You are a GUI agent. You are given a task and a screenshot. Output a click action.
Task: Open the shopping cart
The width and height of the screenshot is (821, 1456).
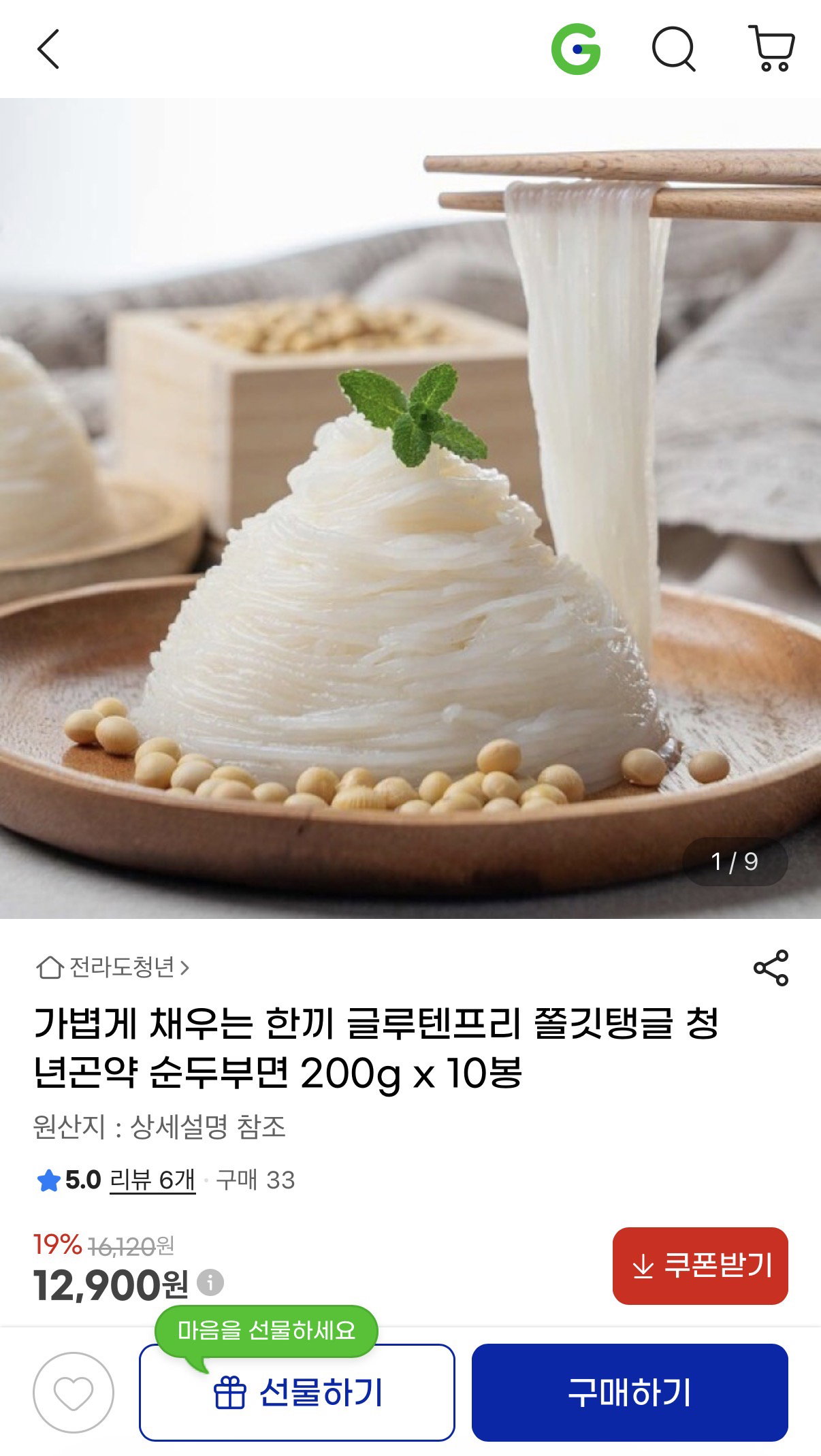click(x=772, y=48)
